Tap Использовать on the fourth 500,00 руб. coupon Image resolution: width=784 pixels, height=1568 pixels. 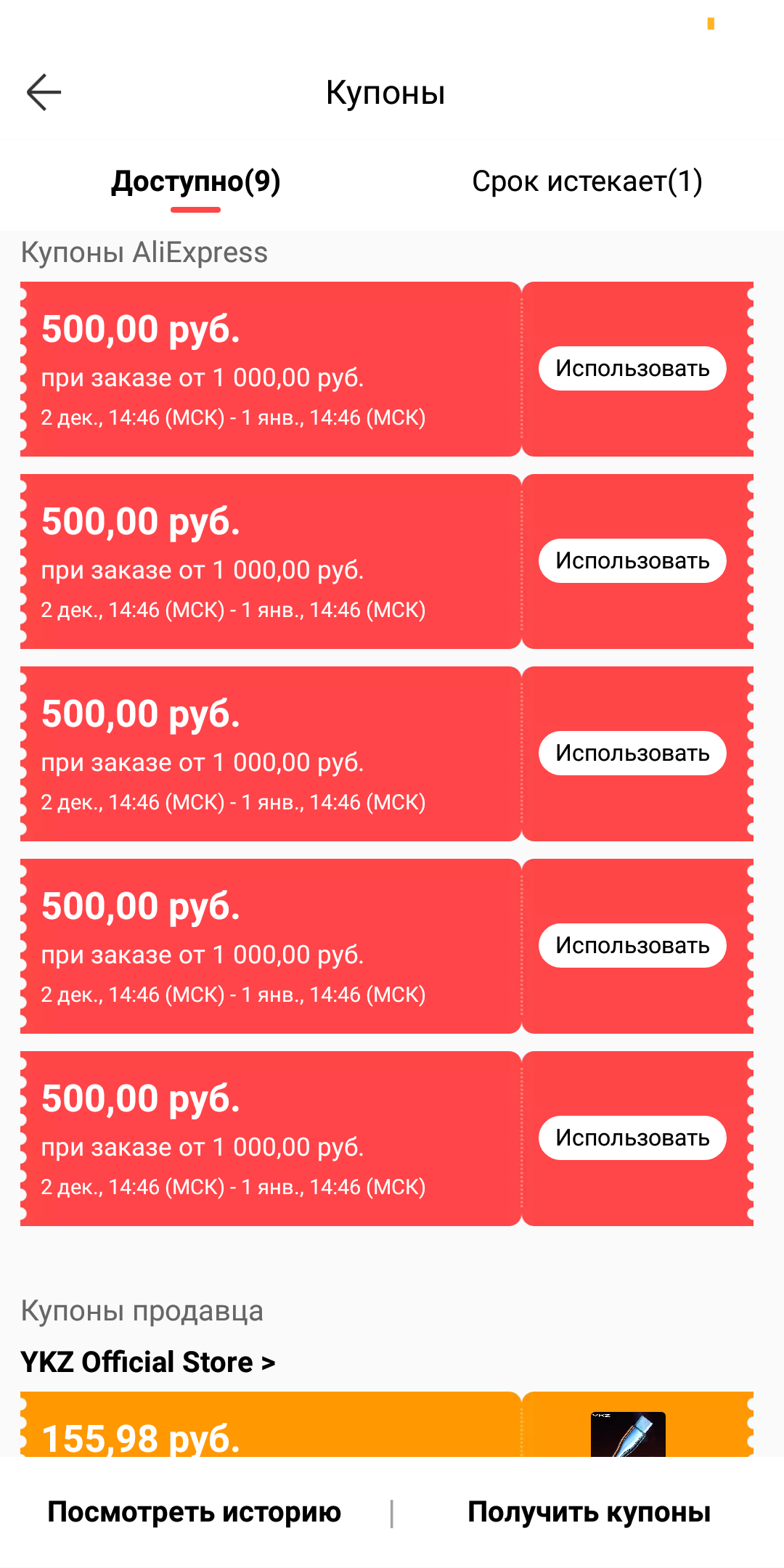pos(632,946)
